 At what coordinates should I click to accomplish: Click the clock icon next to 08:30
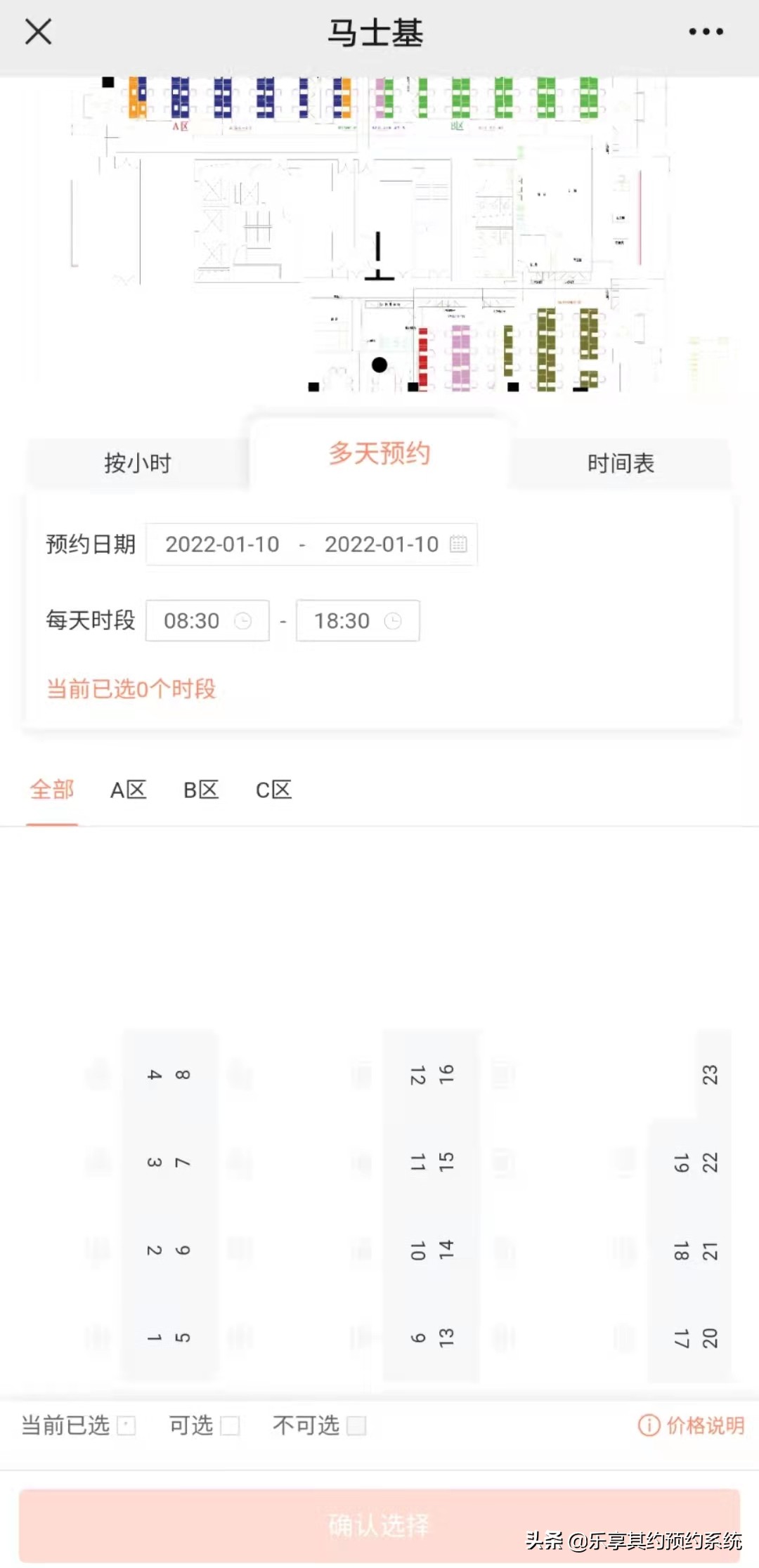pos(244,621)
